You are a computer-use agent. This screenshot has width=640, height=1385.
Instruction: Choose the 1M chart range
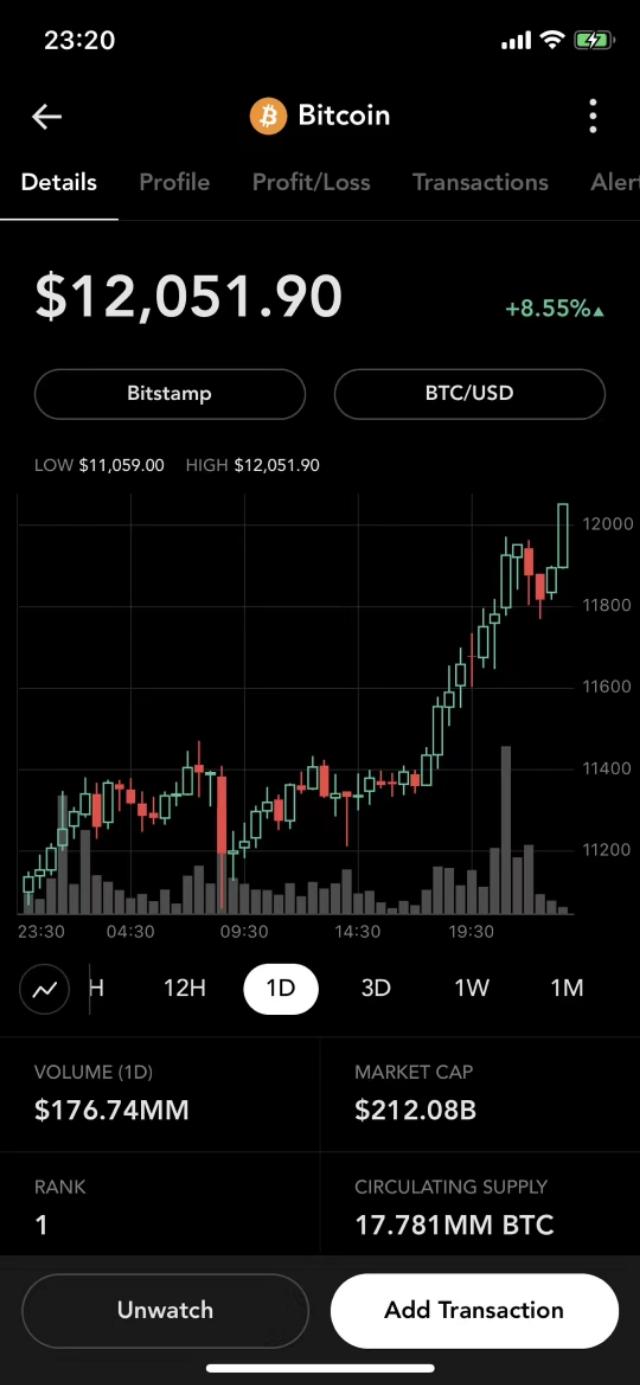pos(566,988)
